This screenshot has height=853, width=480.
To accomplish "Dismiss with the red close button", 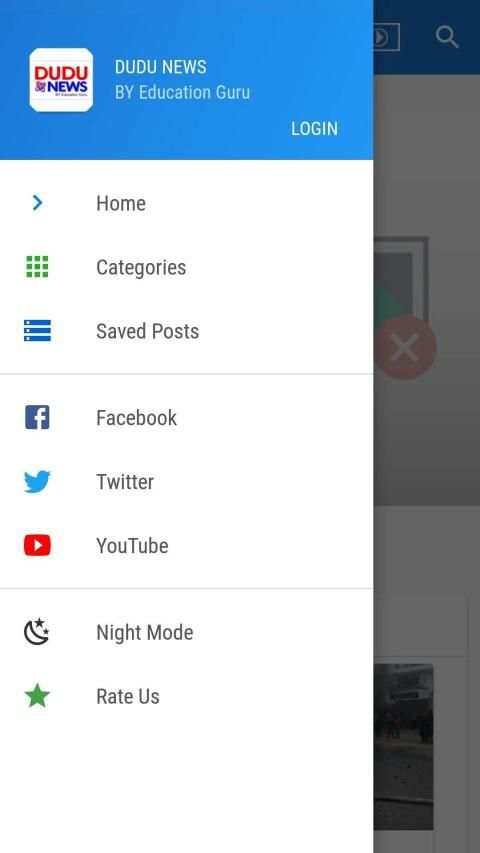I will coord(405,347).
